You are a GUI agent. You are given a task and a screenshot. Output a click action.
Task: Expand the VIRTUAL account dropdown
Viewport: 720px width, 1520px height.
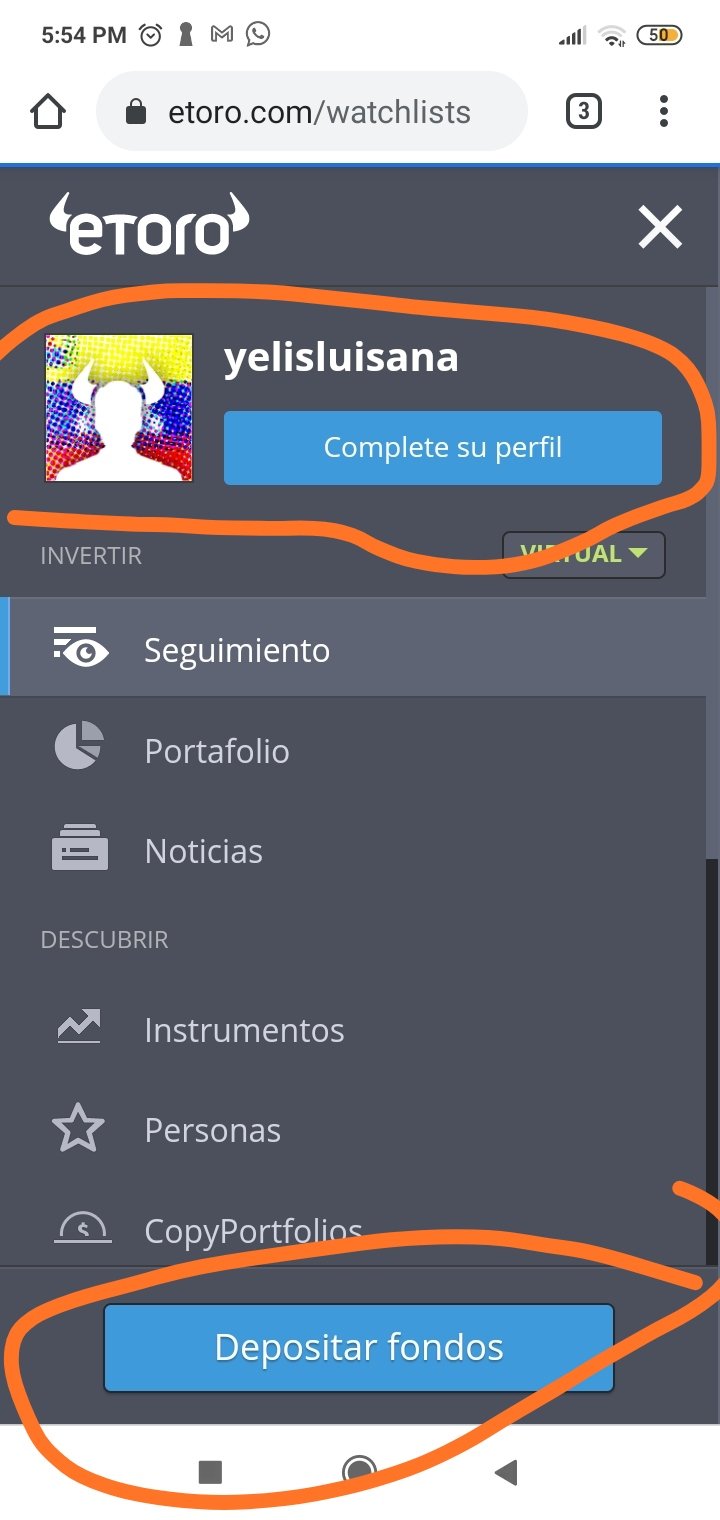(584, 554)
